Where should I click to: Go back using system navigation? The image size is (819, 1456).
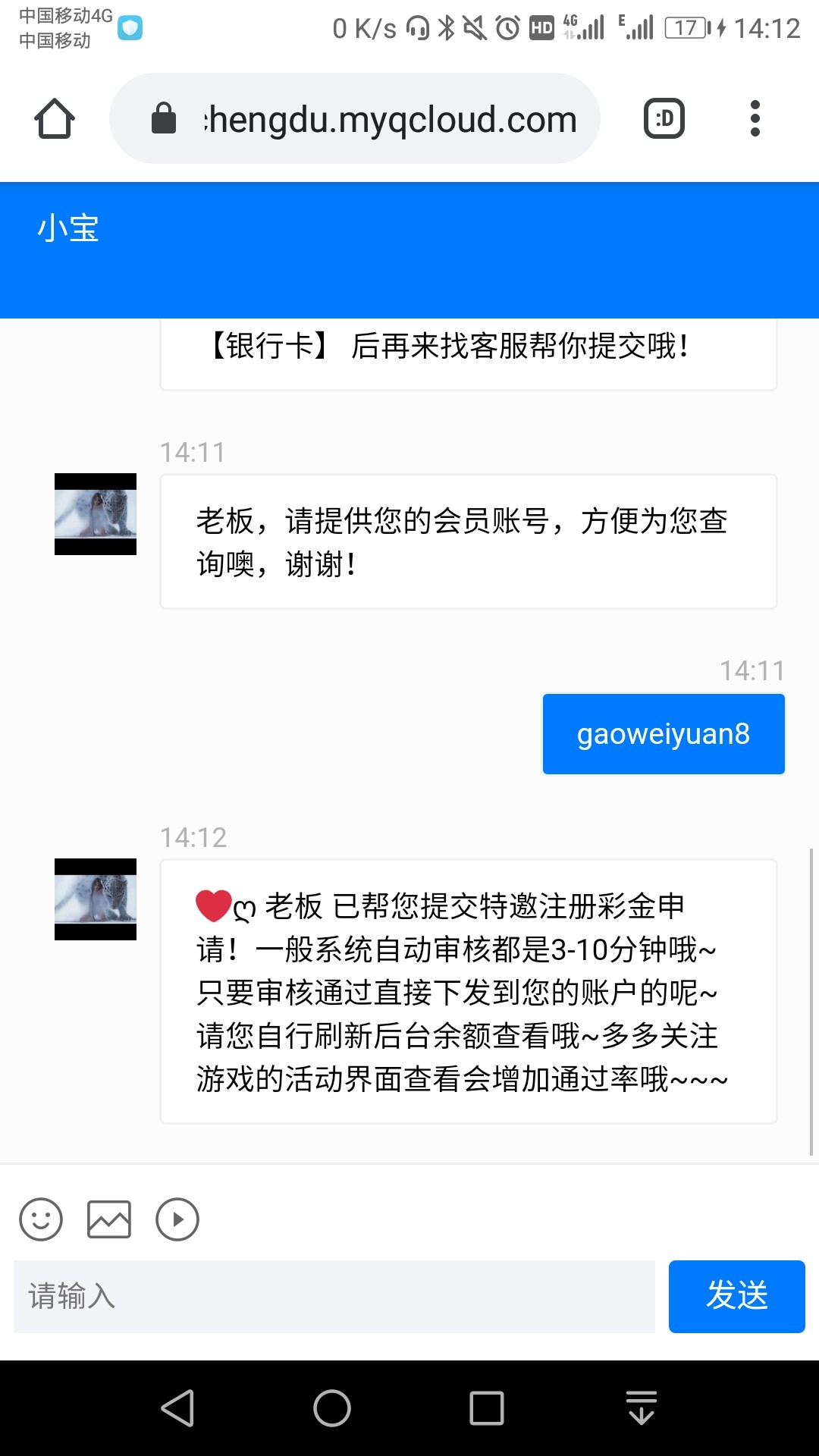(179, 1408)
